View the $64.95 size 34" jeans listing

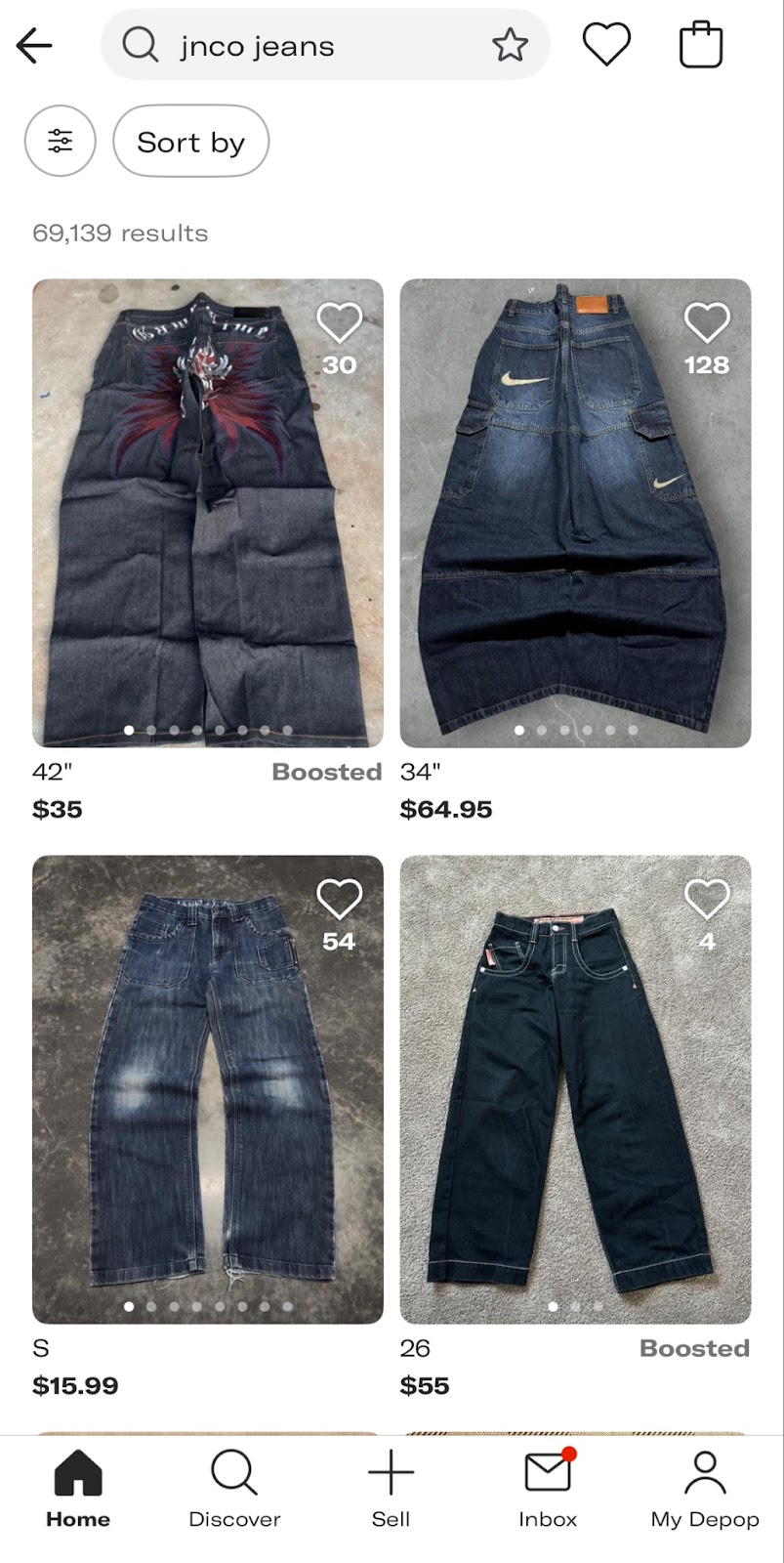click(575, 528)
